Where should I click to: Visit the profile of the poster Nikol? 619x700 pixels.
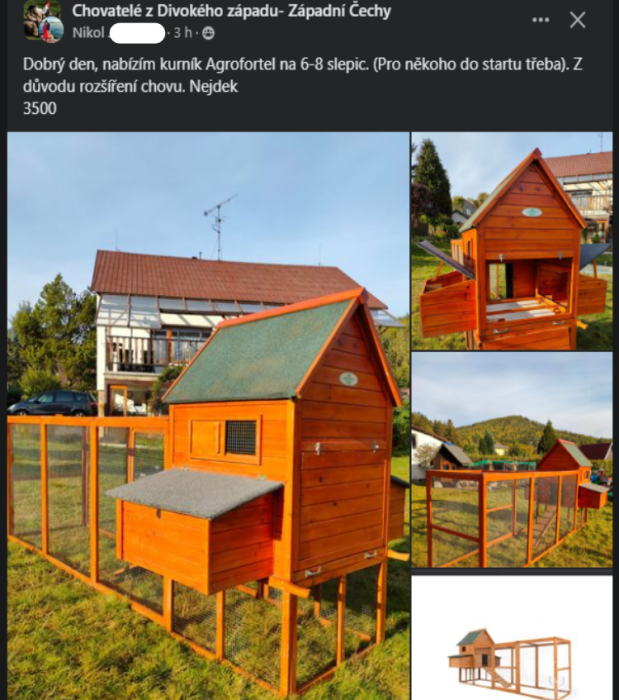coord(88,33)
